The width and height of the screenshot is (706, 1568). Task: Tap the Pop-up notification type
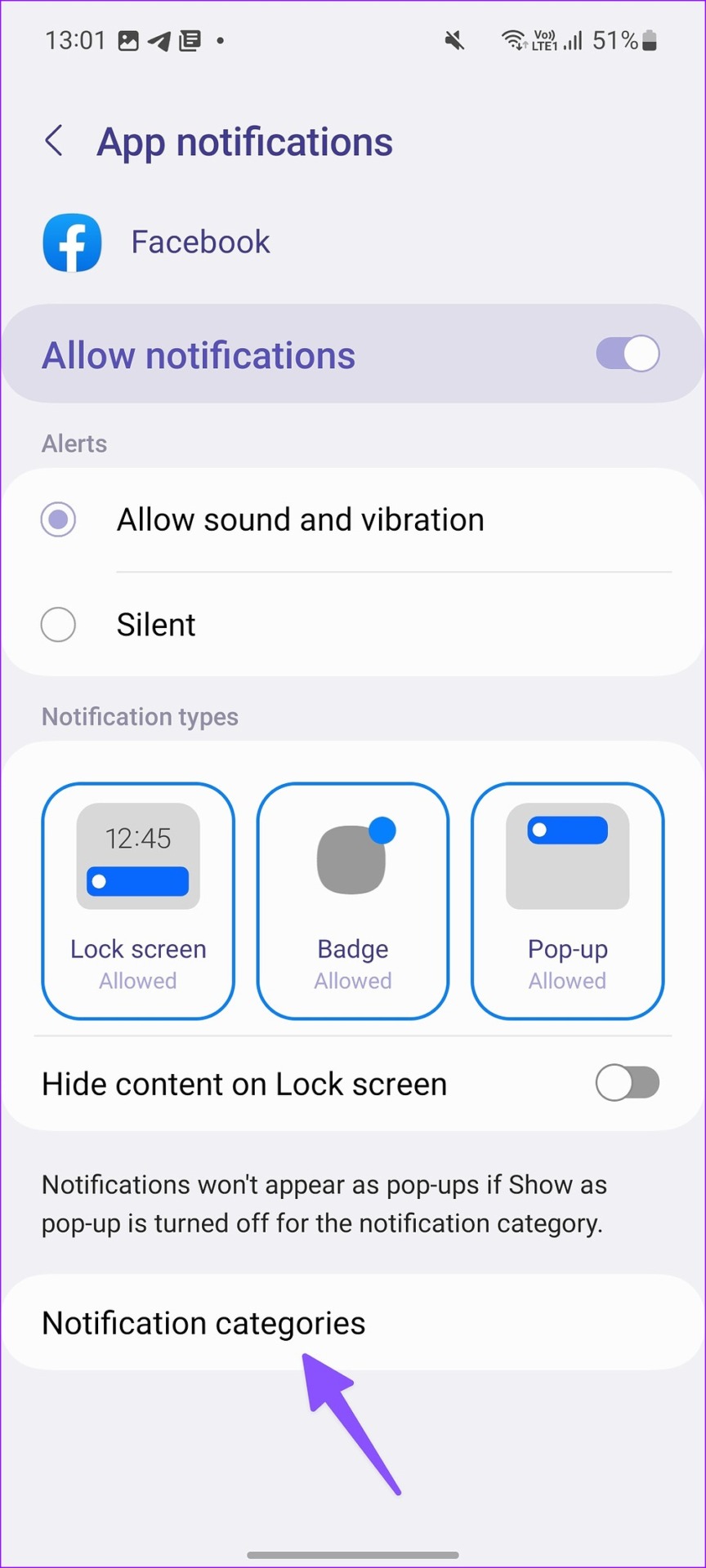click(568, 901)
